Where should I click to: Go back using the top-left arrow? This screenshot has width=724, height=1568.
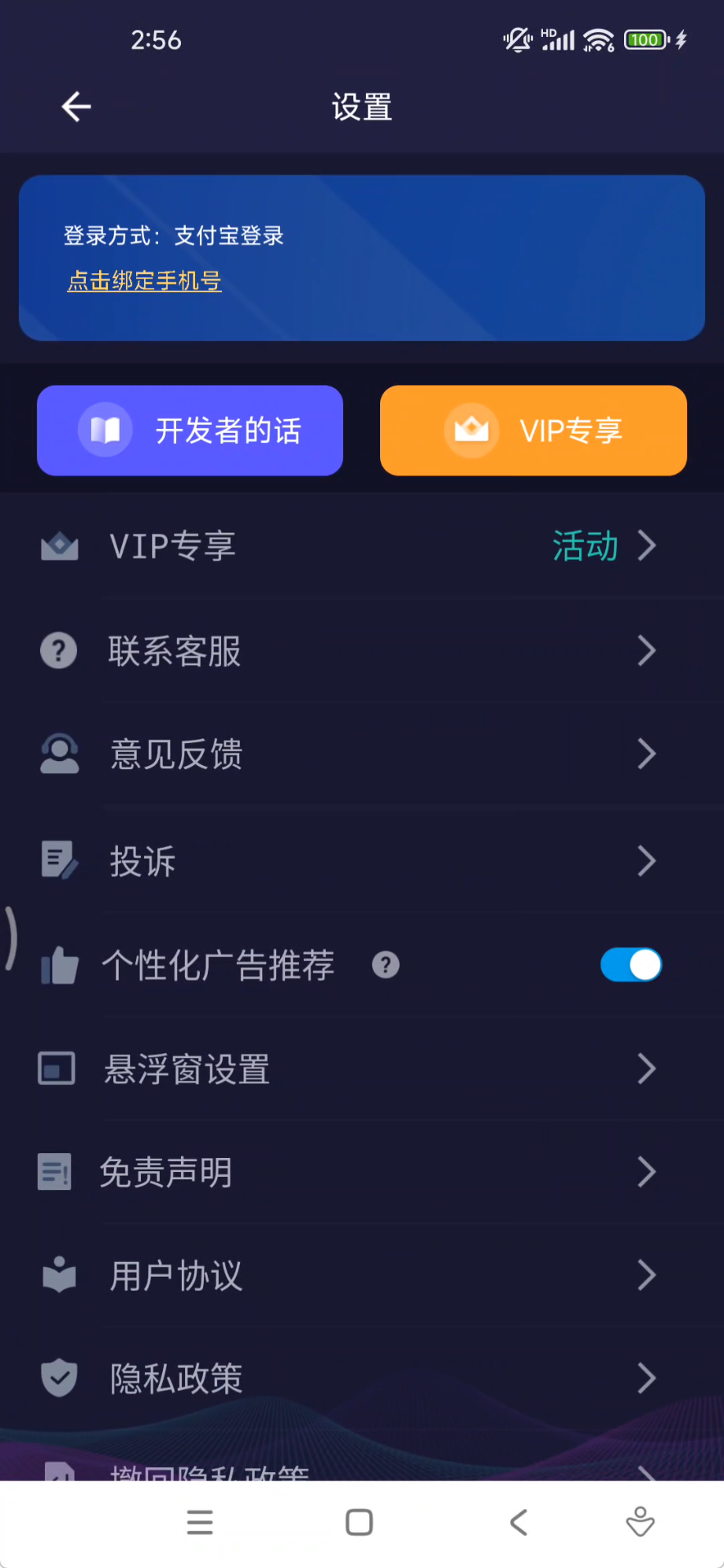tap(76, 107)
